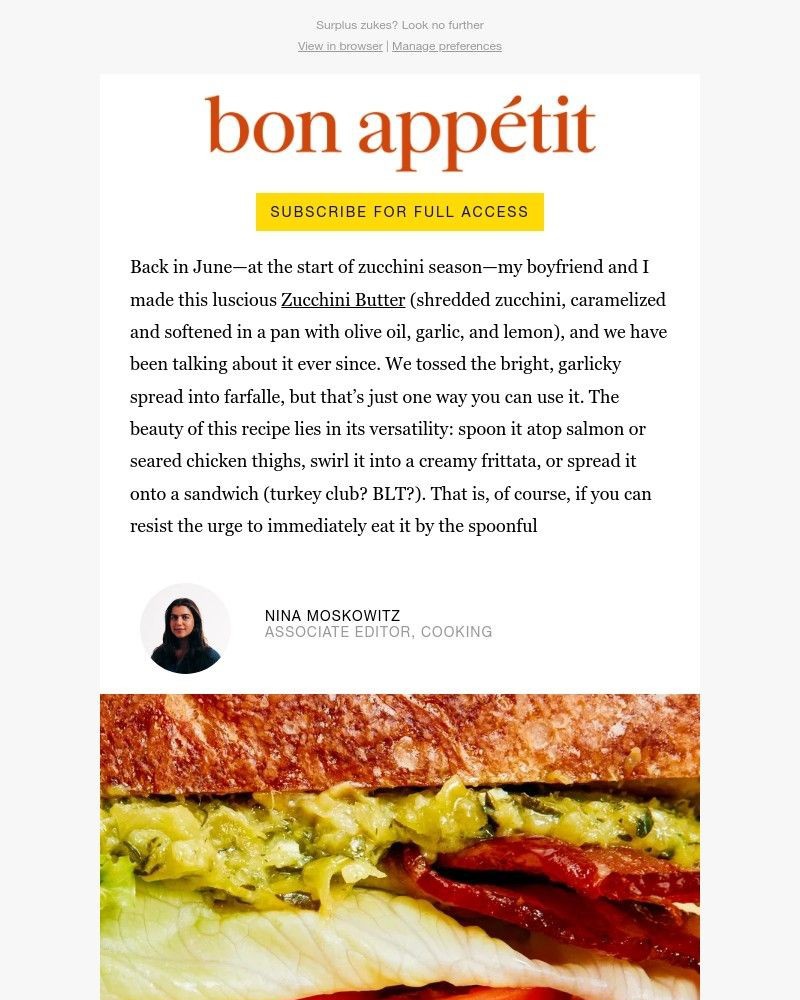Click the Surplus zukes preview text

400,25
